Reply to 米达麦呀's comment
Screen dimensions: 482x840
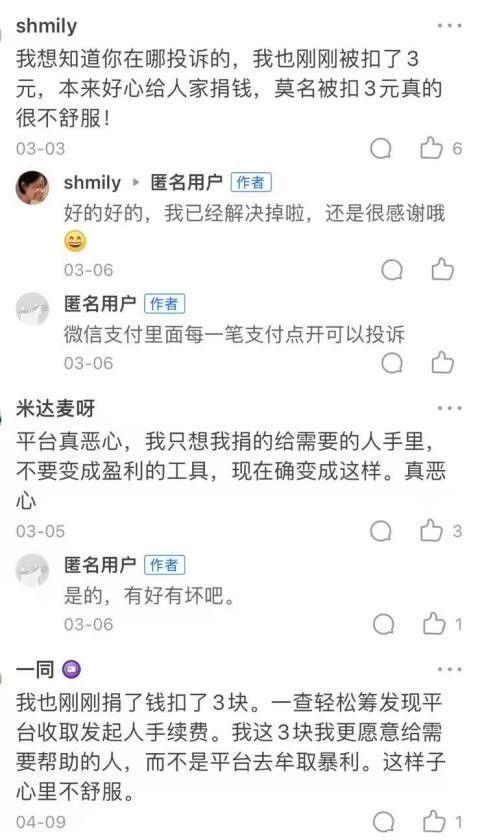(381, 531)
